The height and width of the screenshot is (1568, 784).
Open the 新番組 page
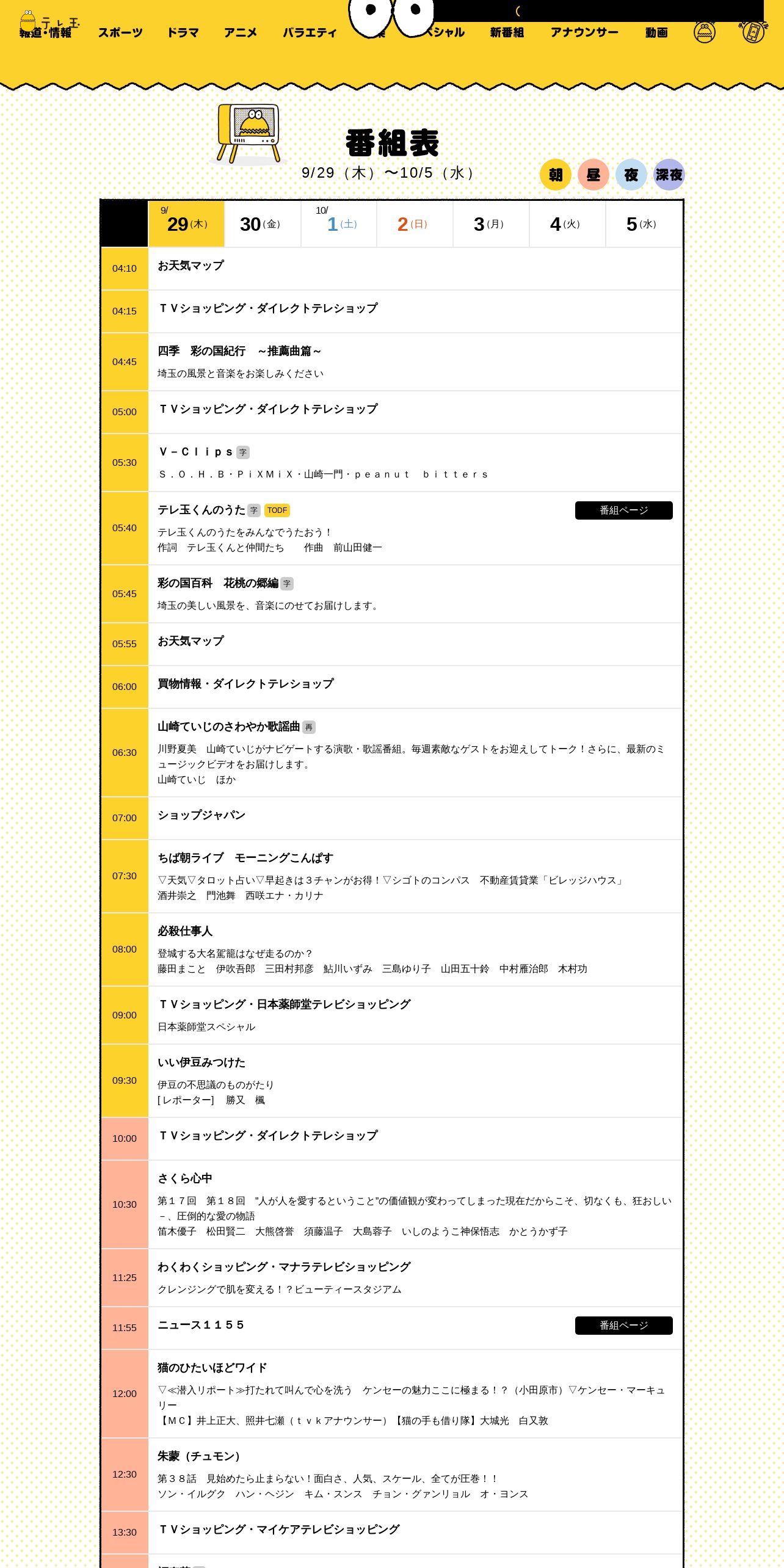pos(507,32)
